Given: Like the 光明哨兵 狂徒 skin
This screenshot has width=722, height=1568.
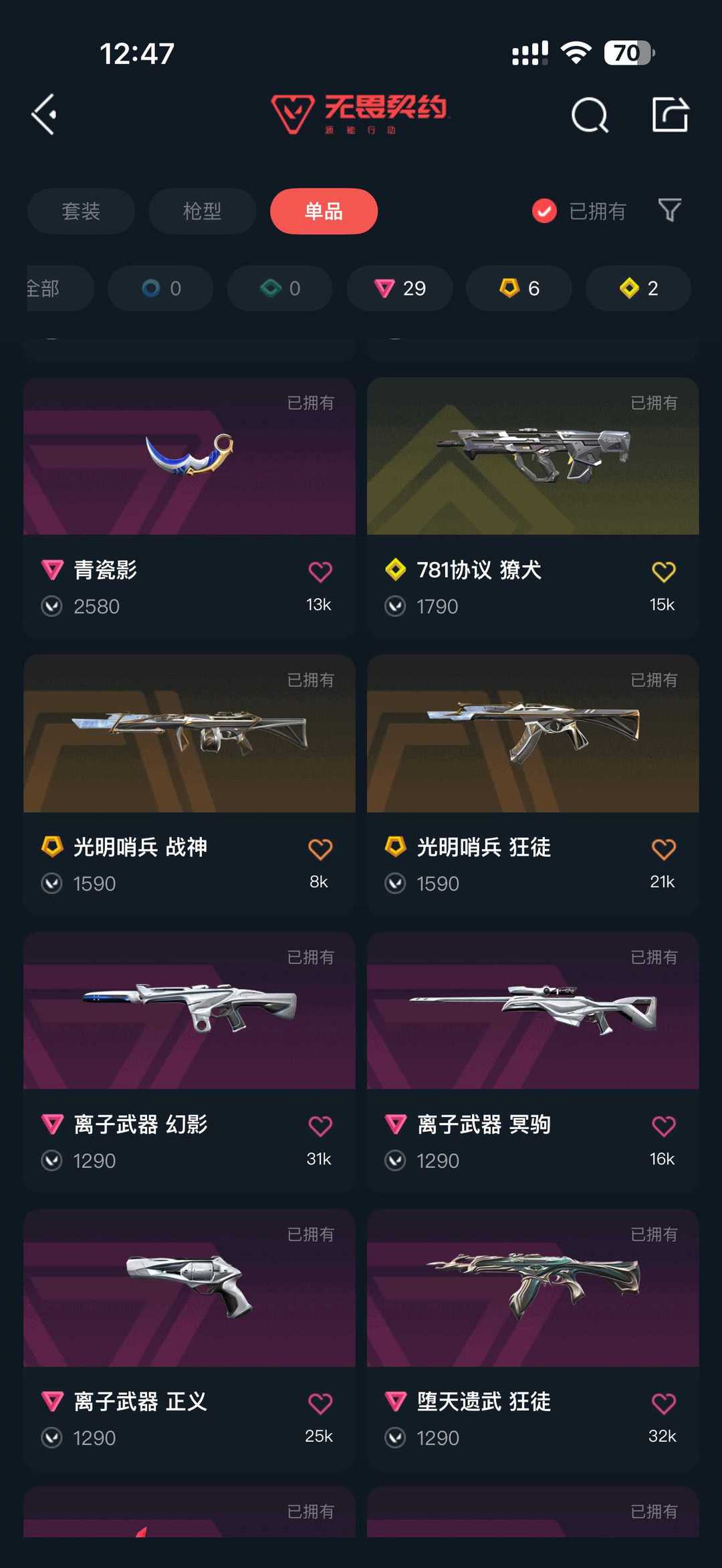Looking at the screenshot, I should click(x=663, y=849).
